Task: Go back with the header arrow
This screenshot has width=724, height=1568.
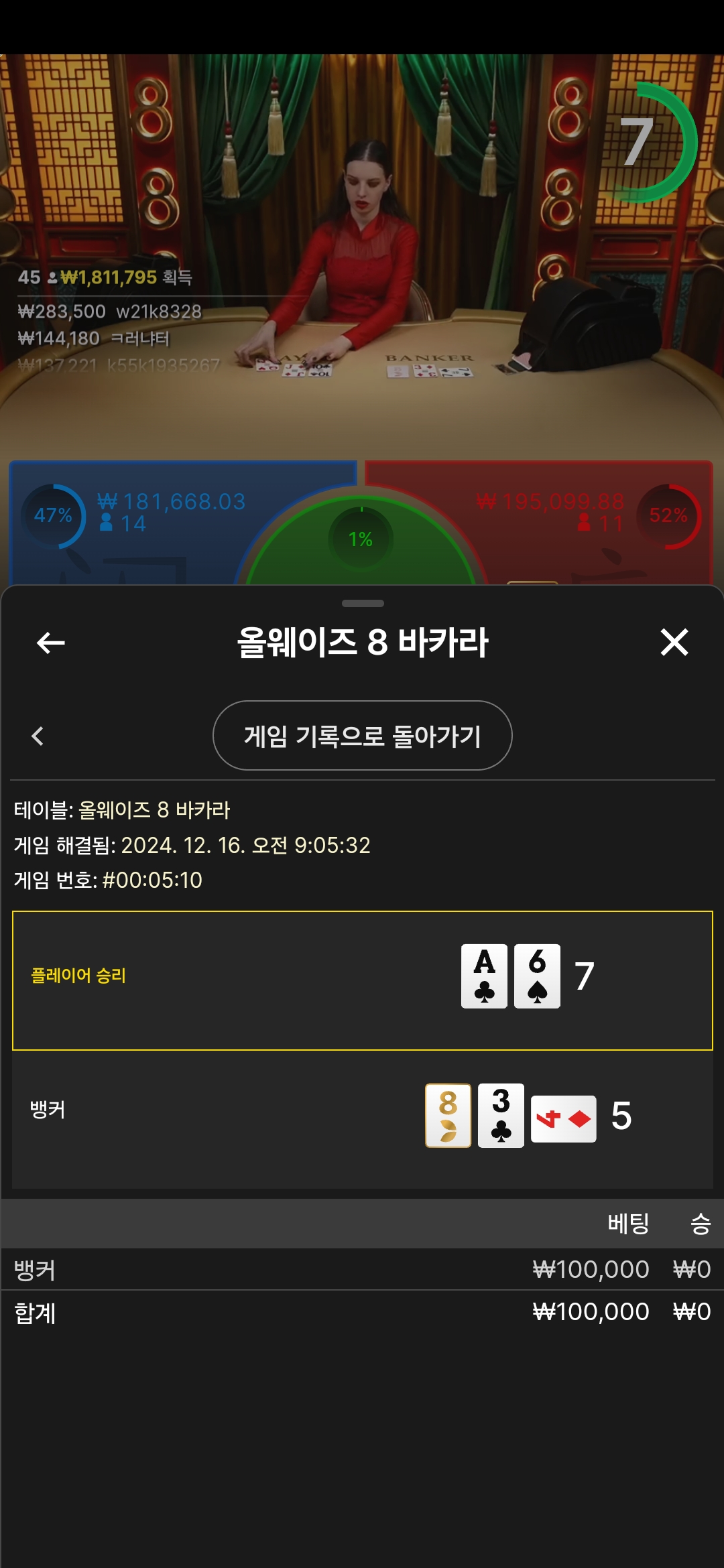Action: (x=50, y=643)
